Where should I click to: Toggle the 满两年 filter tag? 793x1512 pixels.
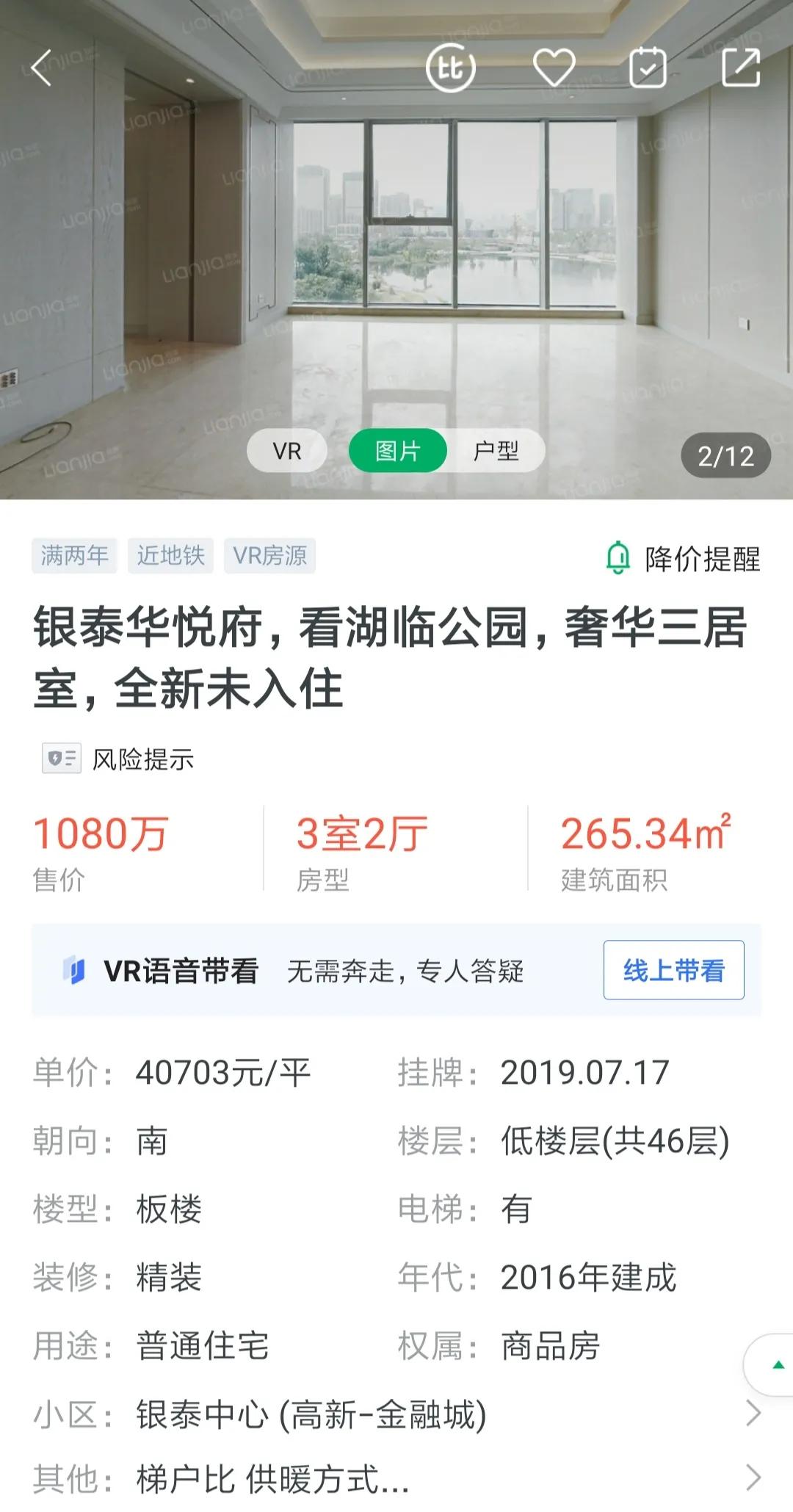[75, 557]
